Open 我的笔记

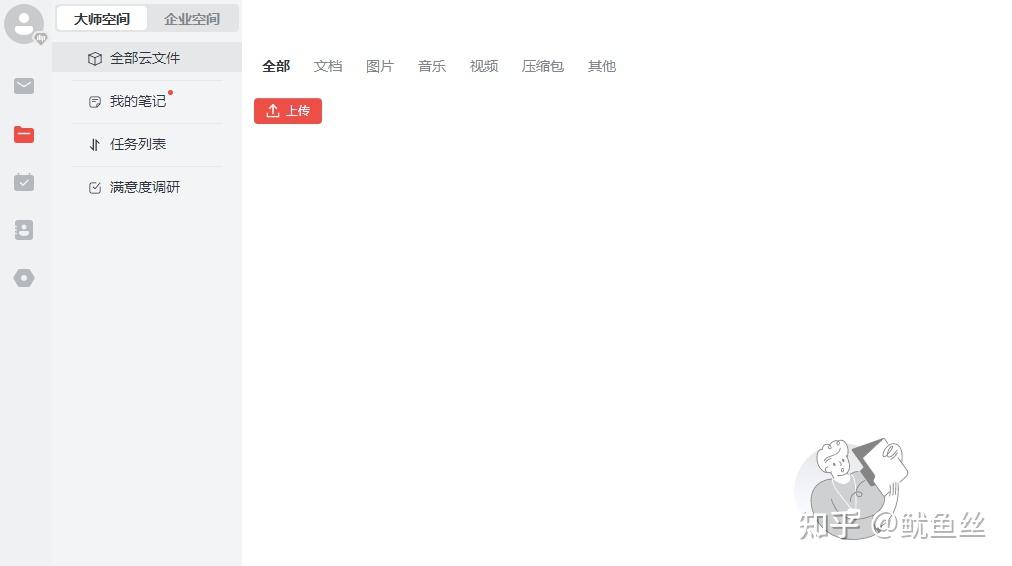(x=138, y=101)
